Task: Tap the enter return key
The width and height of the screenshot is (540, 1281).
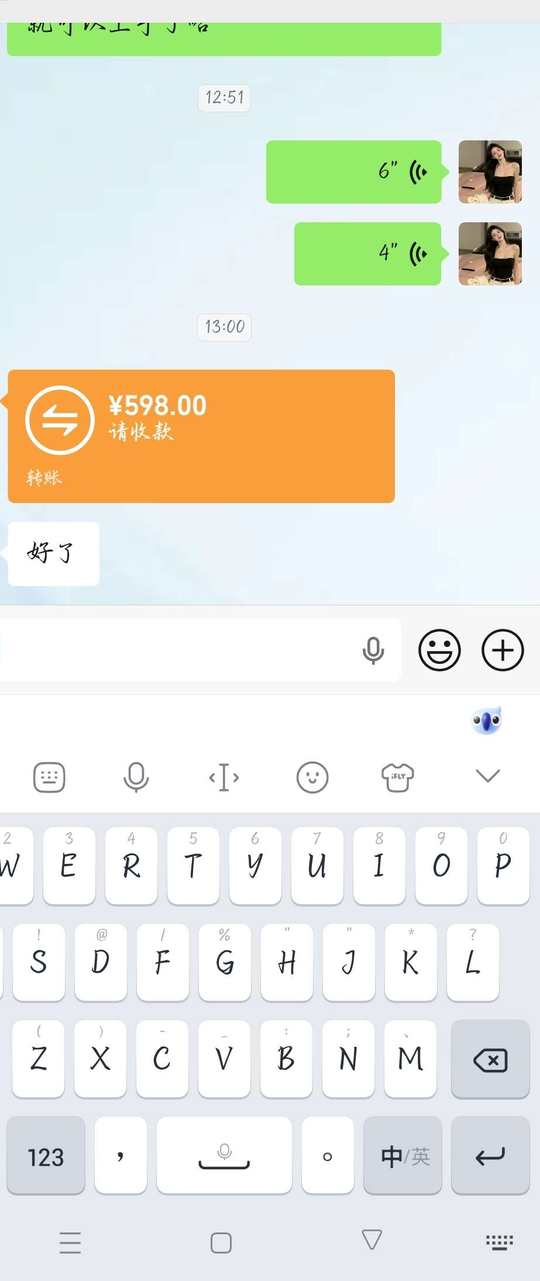Action: (490, 1156)
